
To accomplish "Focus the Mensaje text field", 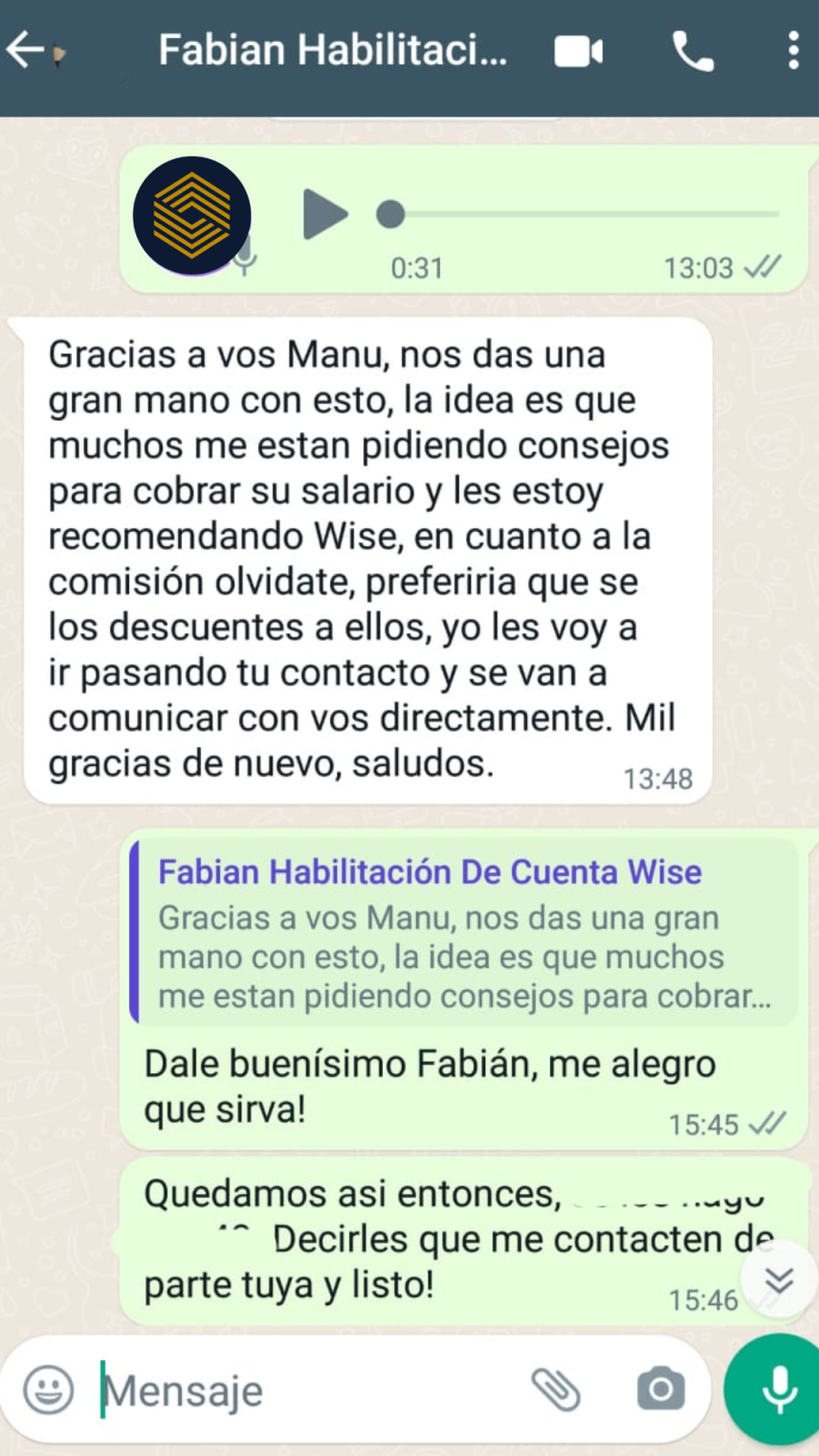I will tap(303, 1391).
